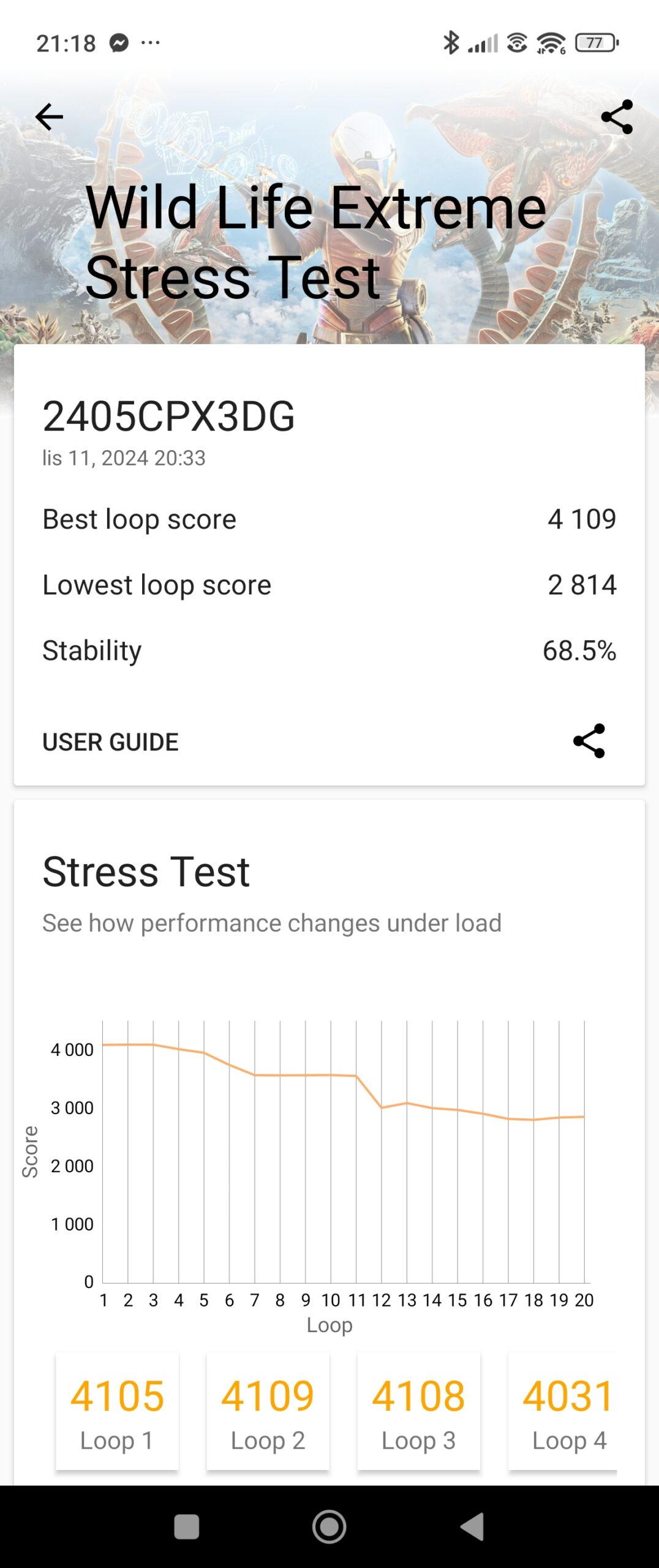Open recent apps with the square button

point(186,1526)
